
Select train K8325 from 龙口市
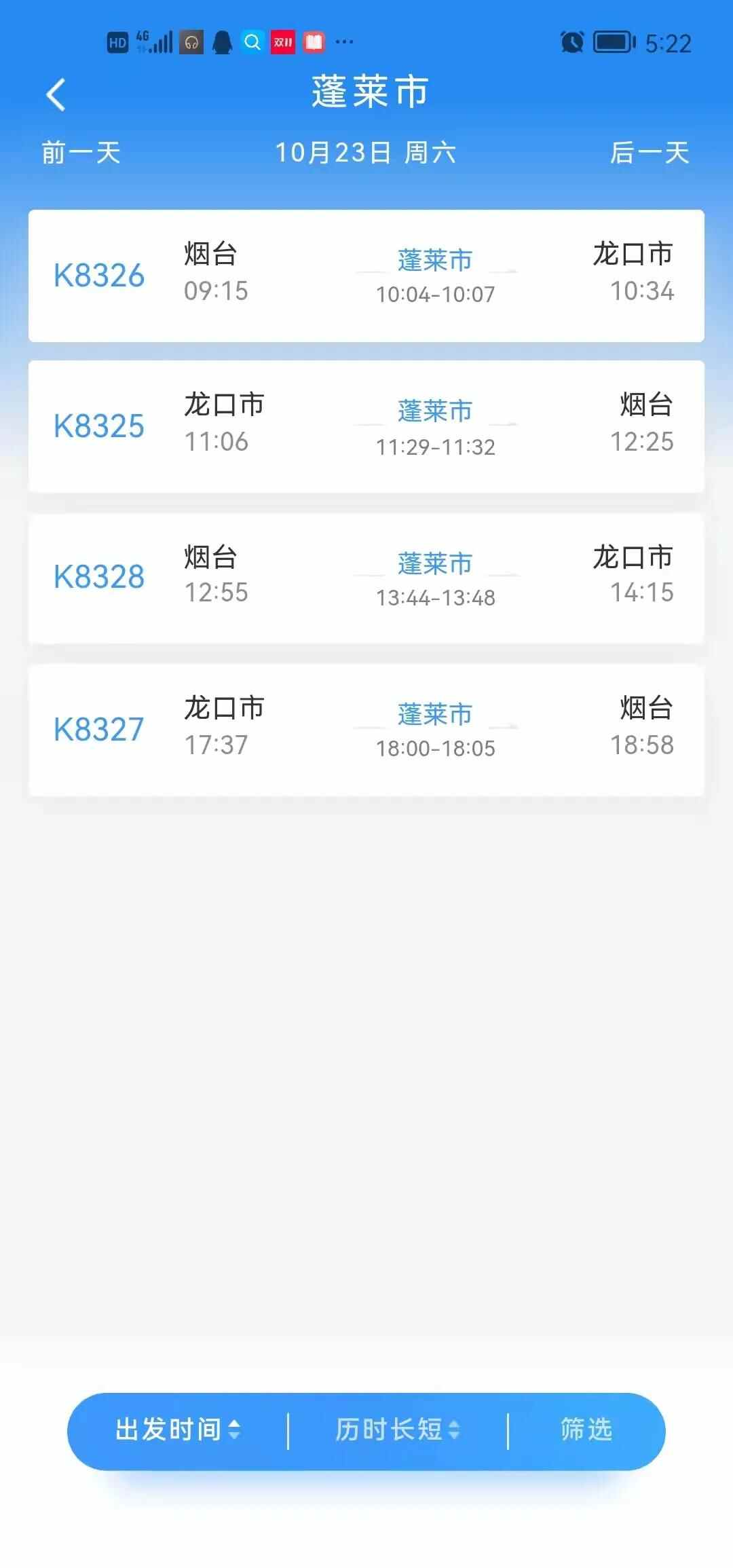[366, 426]
